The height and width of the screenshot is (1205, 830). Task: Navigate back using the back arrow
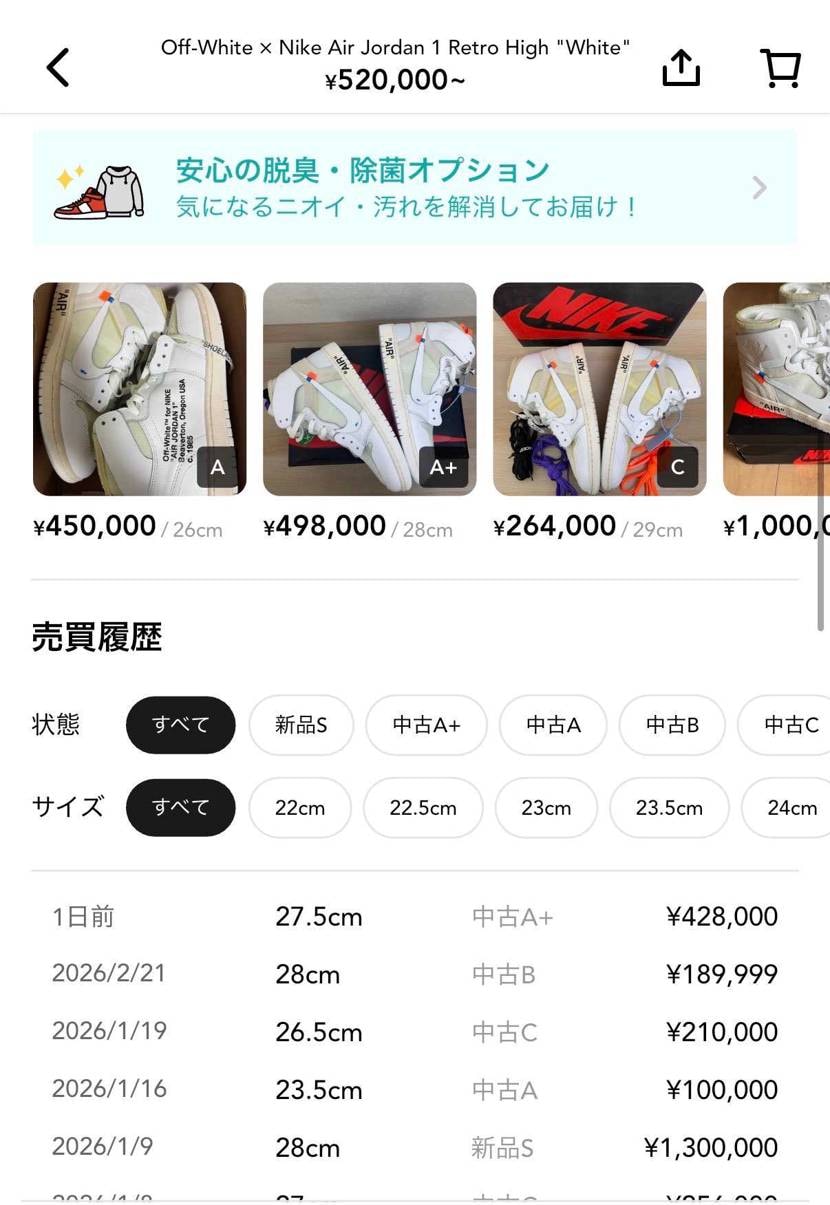click(57, 67)
